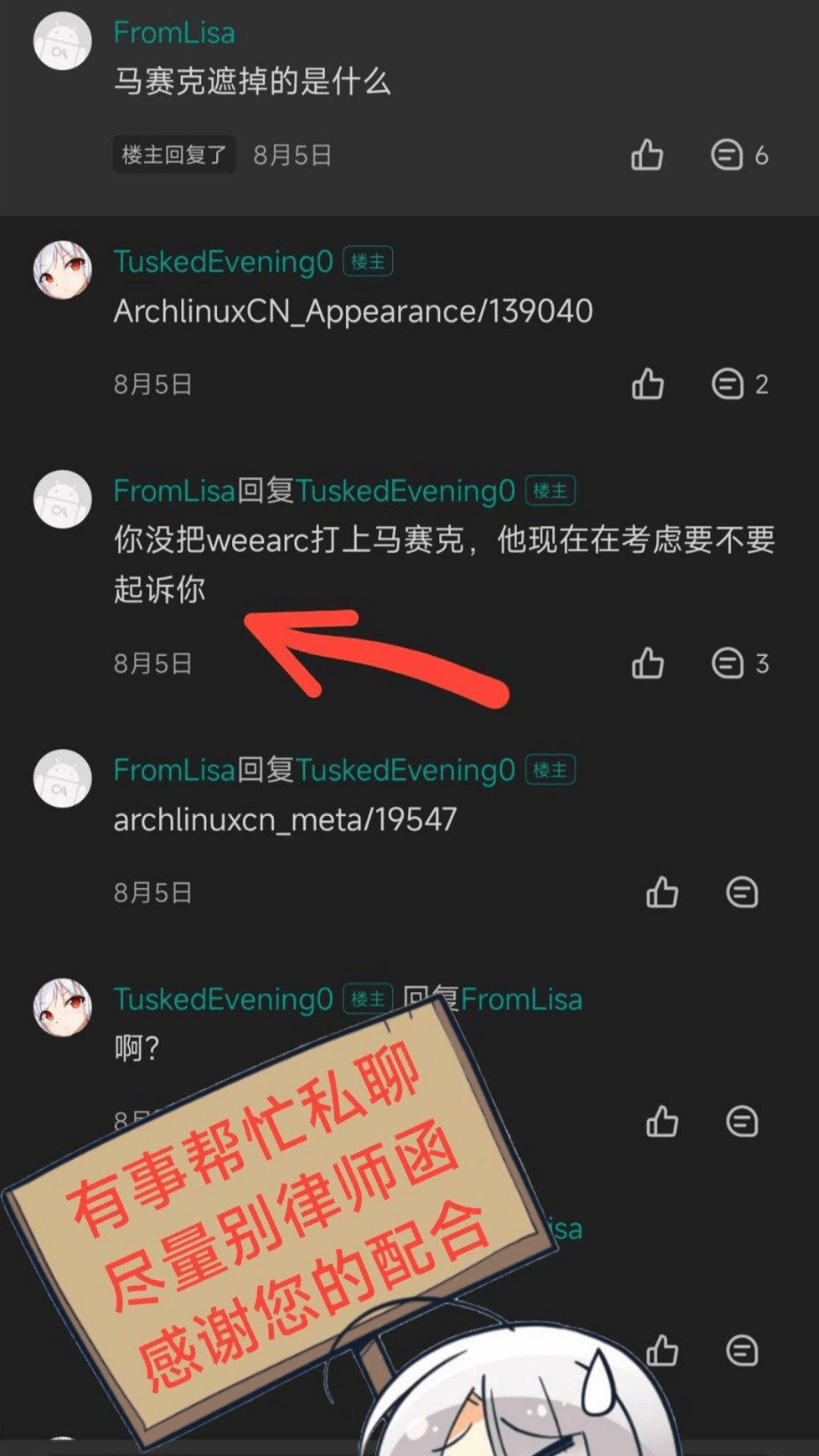
Task: Like TuskedEvening0's ArchlinuxCN_Appearance comment
Action: [647, 384]
